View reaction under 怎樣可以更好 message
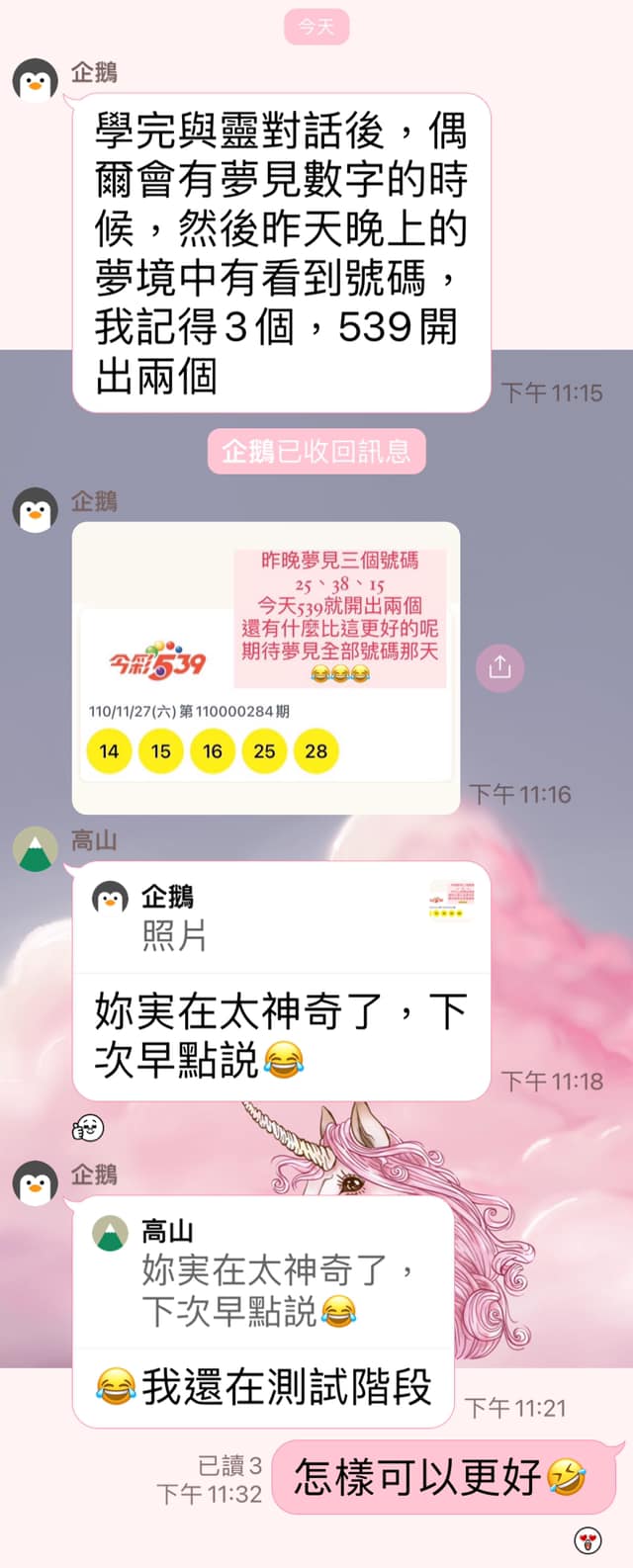633x1568 pixels. click(588, 1539)
